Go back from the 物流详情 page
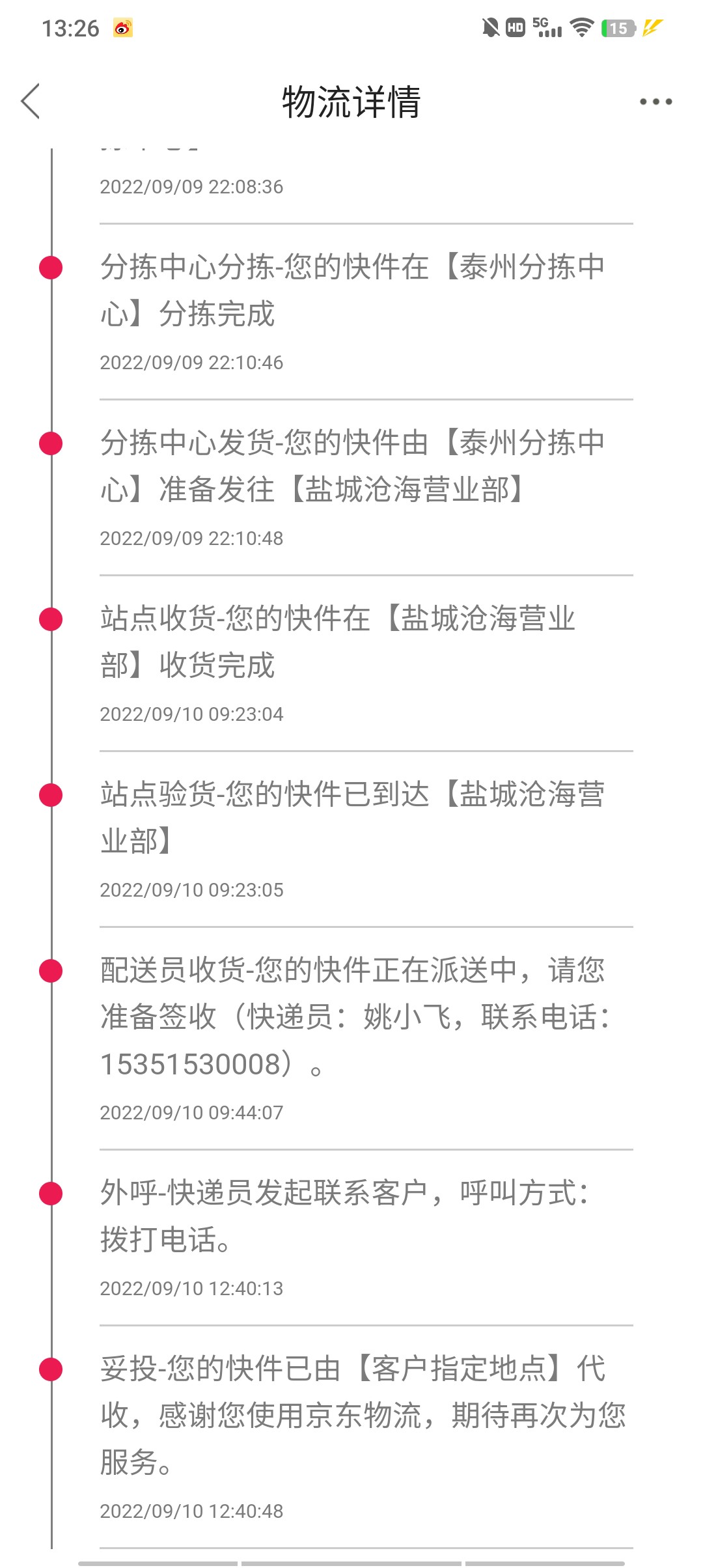This screenshot has width=703, height=1568. pos(31,102)
